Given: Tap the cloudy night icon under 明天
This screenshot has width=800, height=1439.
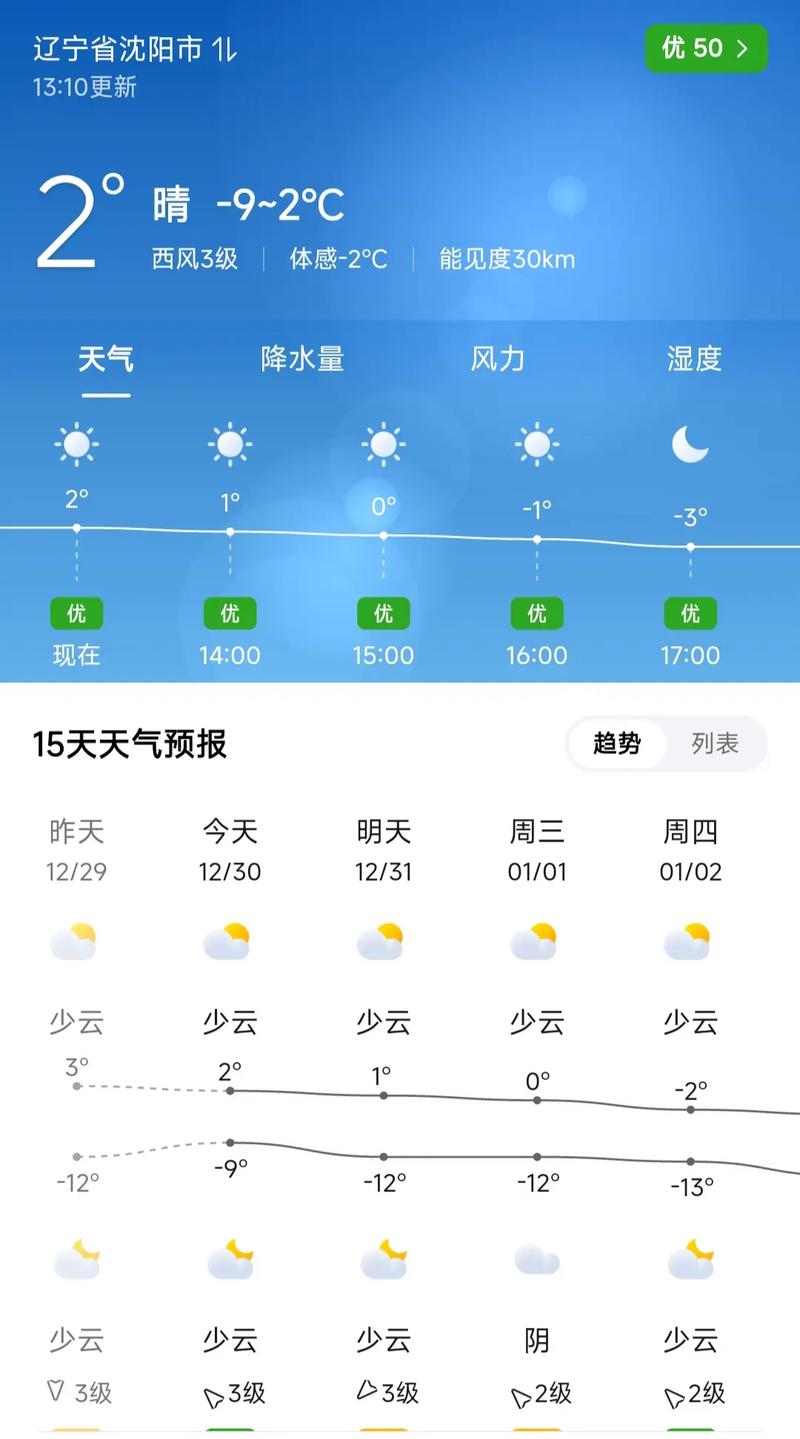Looking at the screenshot, I should click(382, 1258).
